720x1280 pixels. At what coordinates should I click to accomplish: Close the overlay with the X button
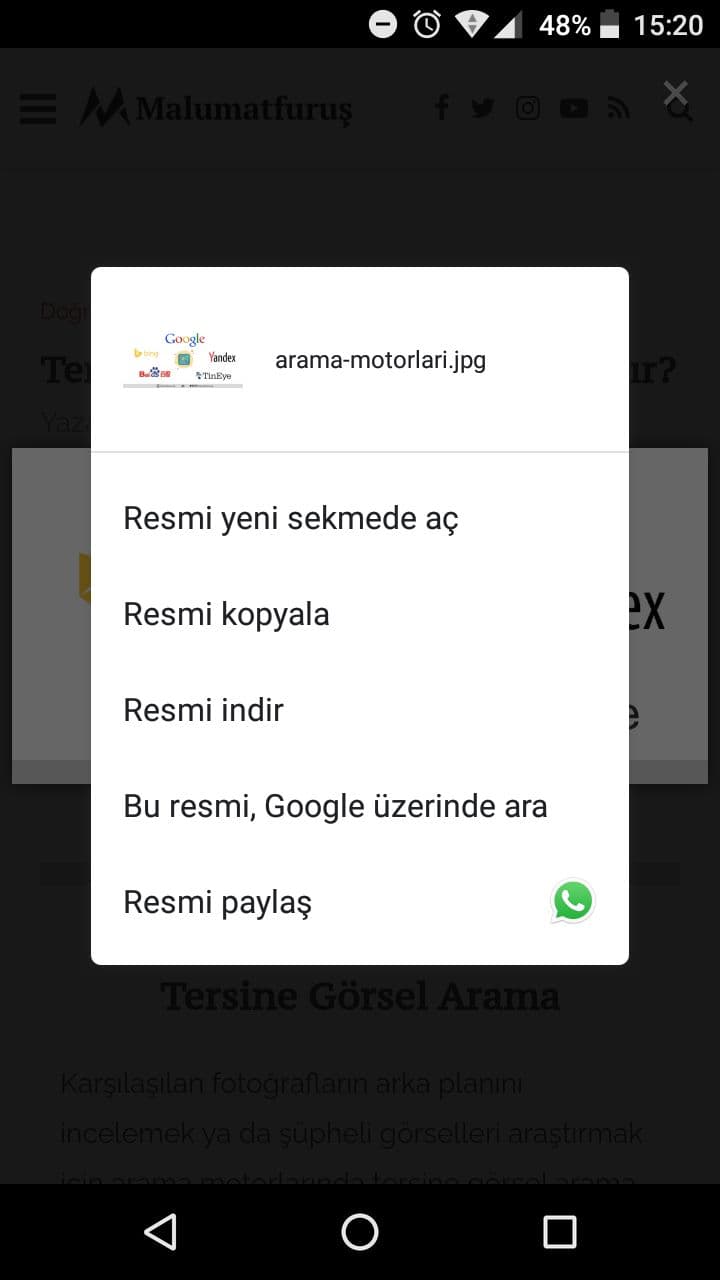point(676,94)
